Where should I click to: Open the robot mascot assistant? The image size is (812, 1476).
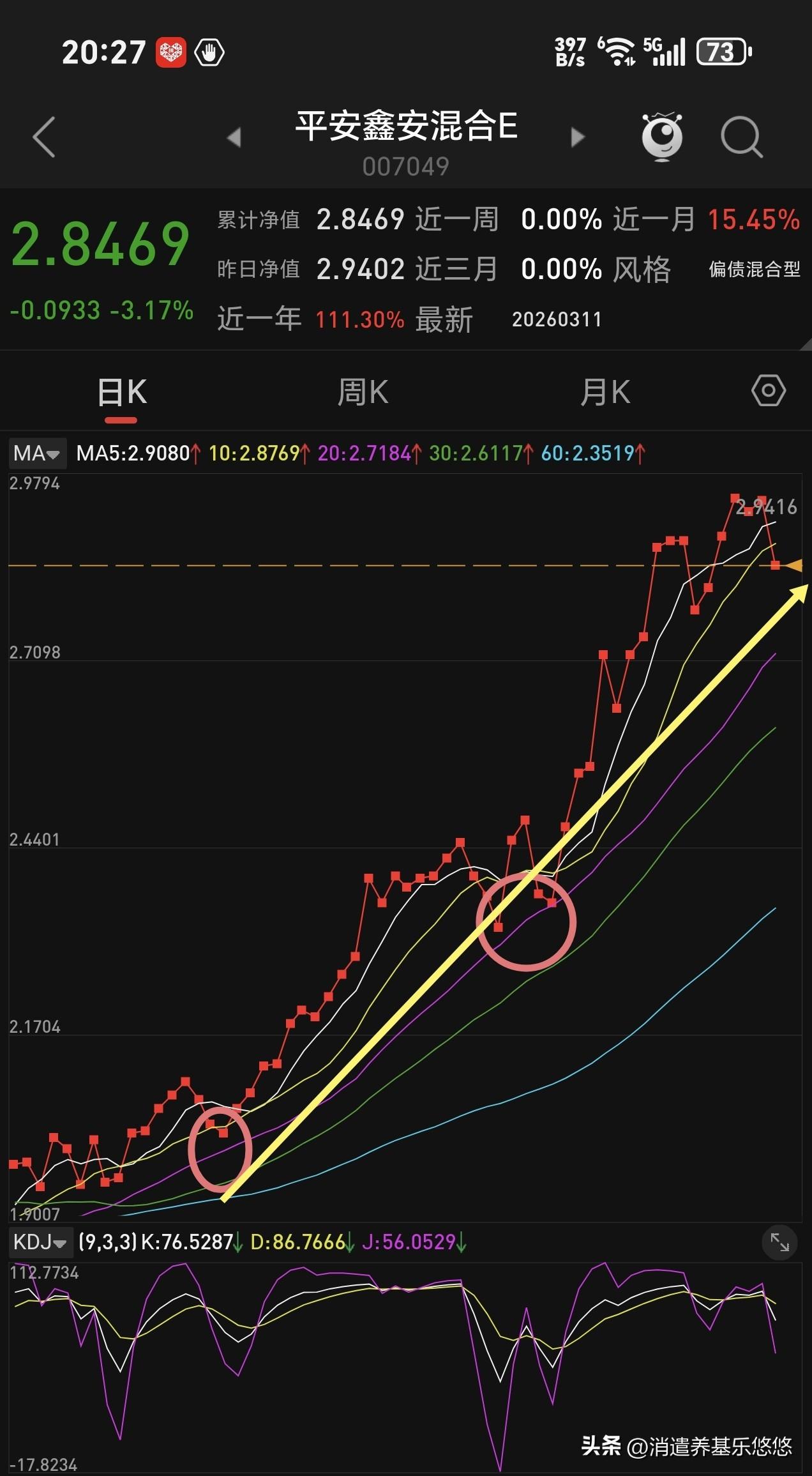[x=663, y=135]
